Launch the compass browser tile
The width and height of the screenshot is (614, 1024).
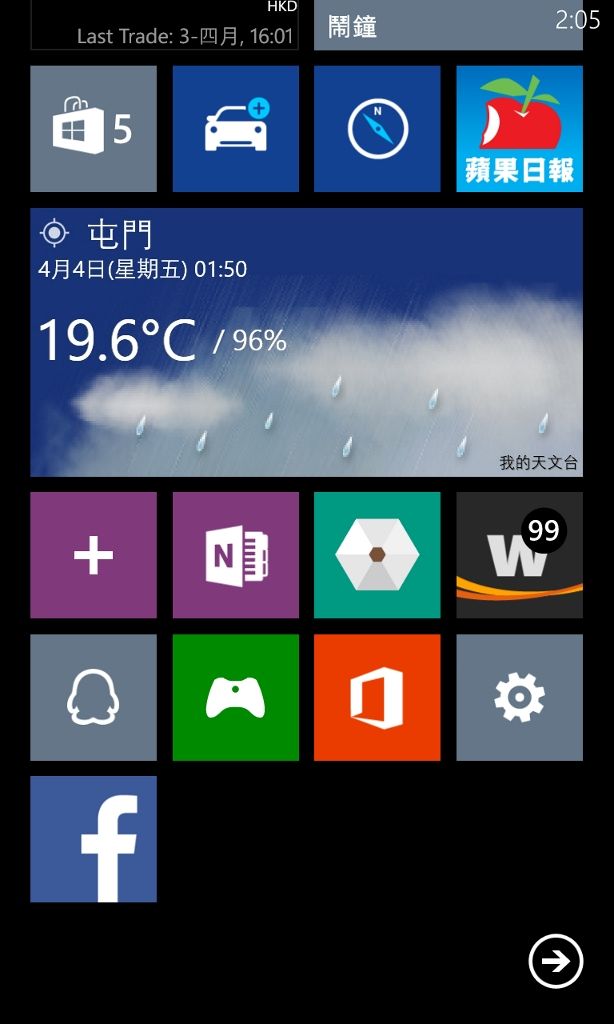[377, 129]
